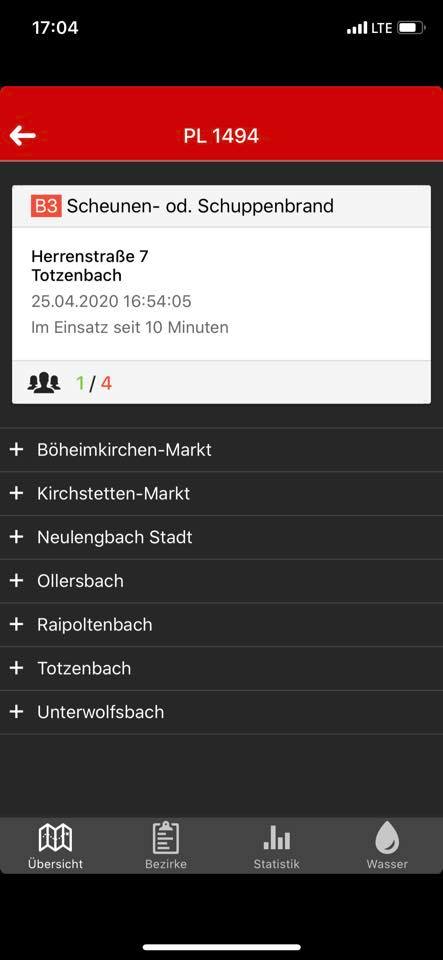
Task: Switch to the Übersicht tab
Action: (55, 846)
